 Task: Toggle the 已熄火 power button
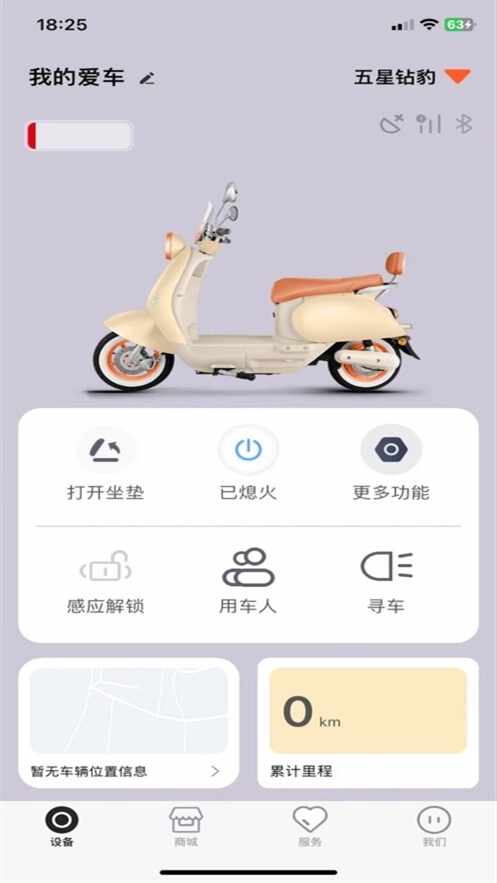coord(248,464)
